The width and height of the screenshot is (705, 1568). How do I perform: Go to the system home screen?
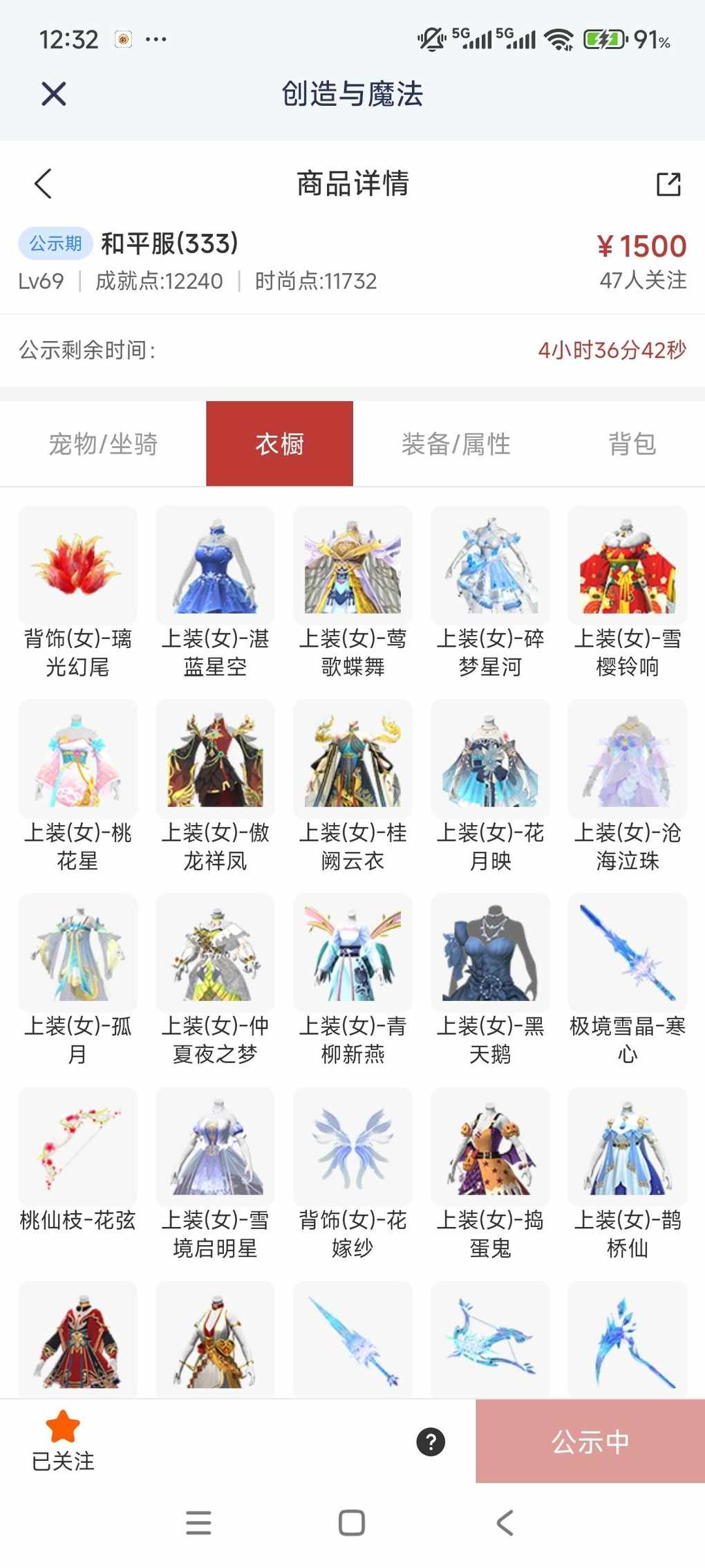tap(352, 1522)
